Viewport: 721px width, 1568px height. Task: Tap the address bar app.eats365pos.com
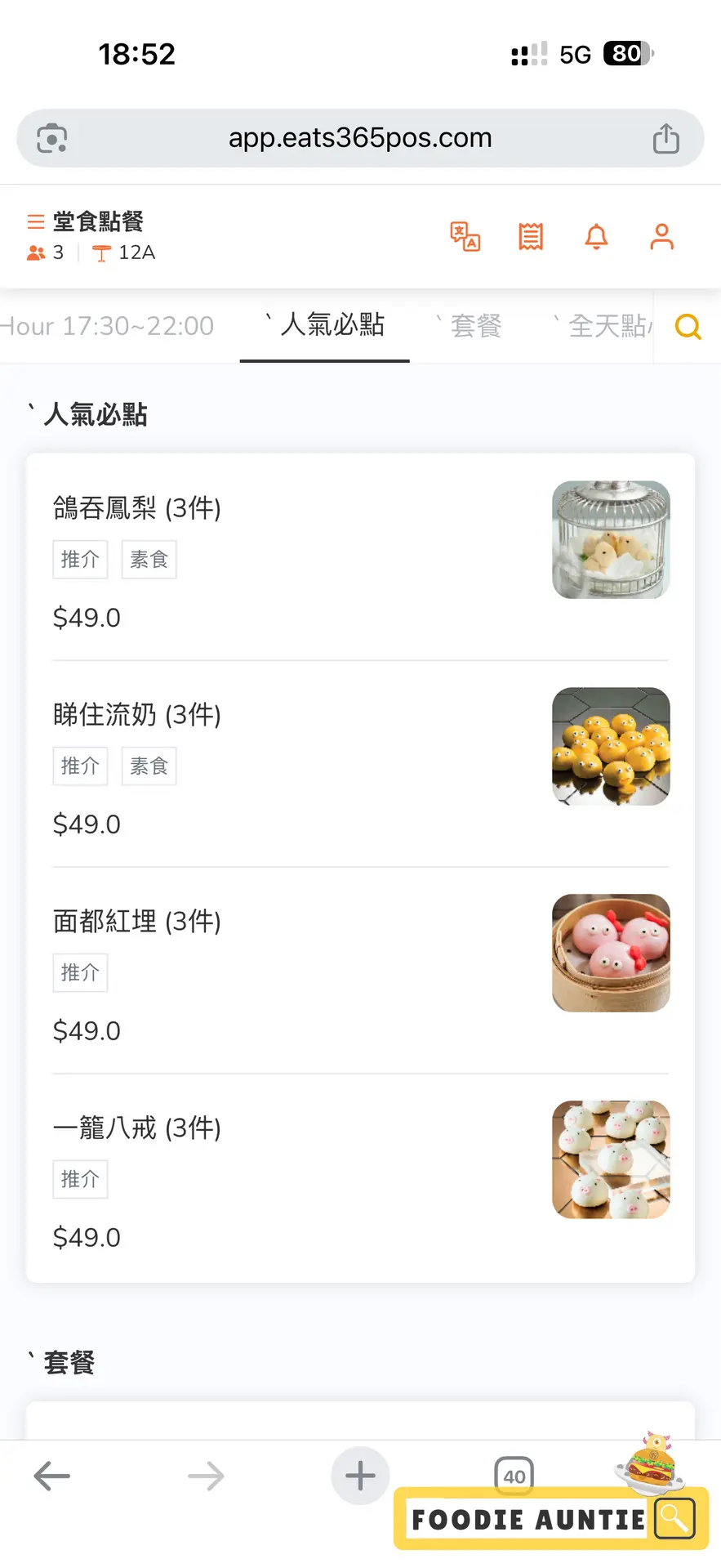360,138
